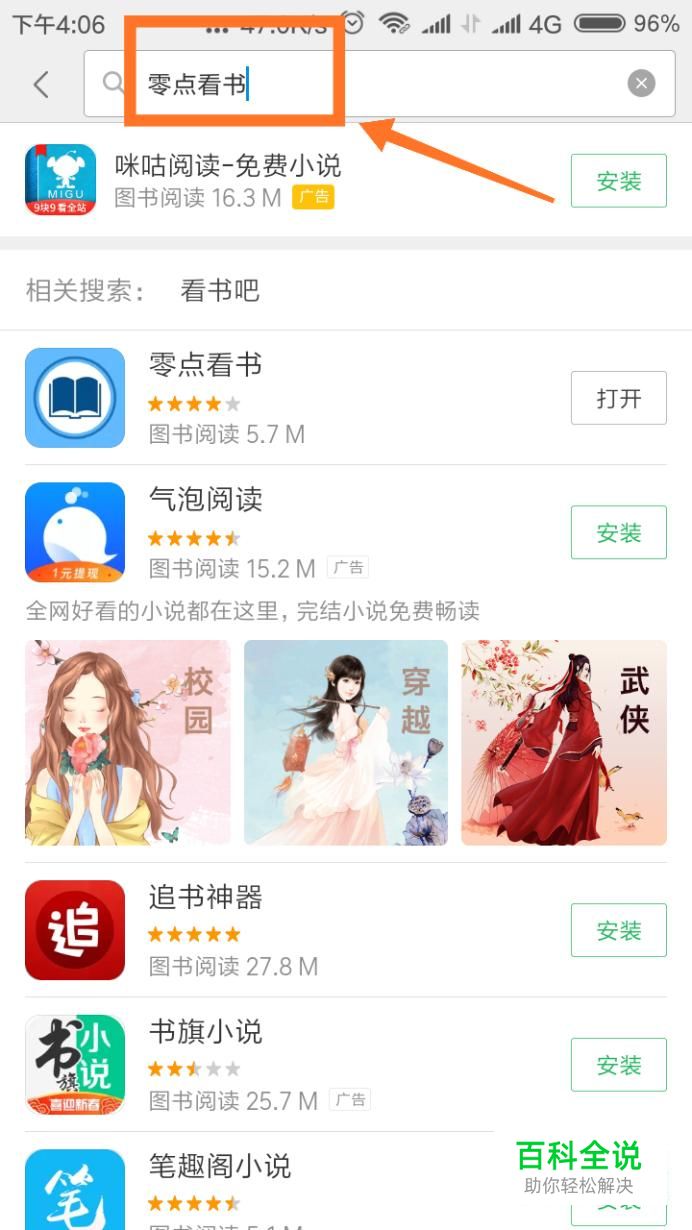Open the 零点看书 app
This screenshot has width=692, height=1230.
point(618,398)
